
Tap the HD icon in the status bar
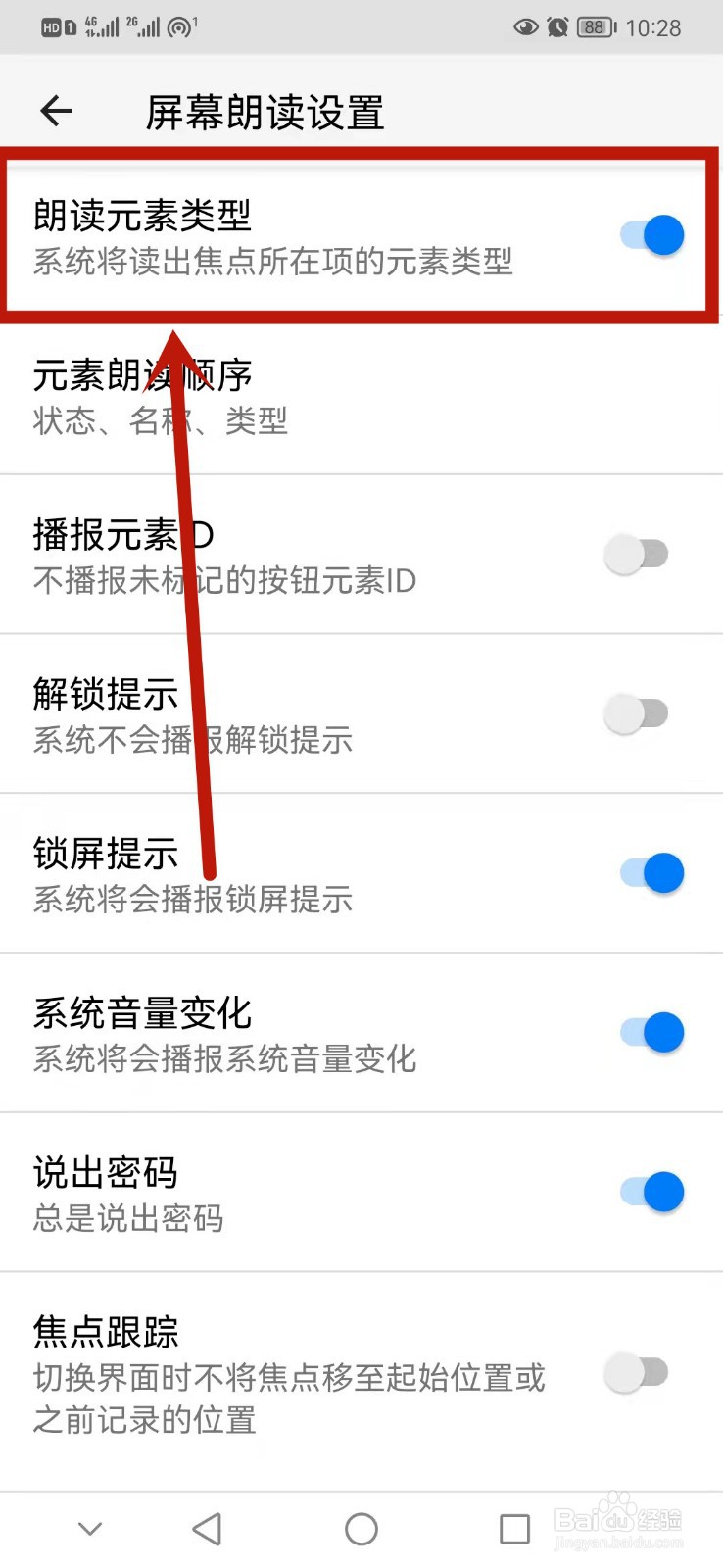56,27
